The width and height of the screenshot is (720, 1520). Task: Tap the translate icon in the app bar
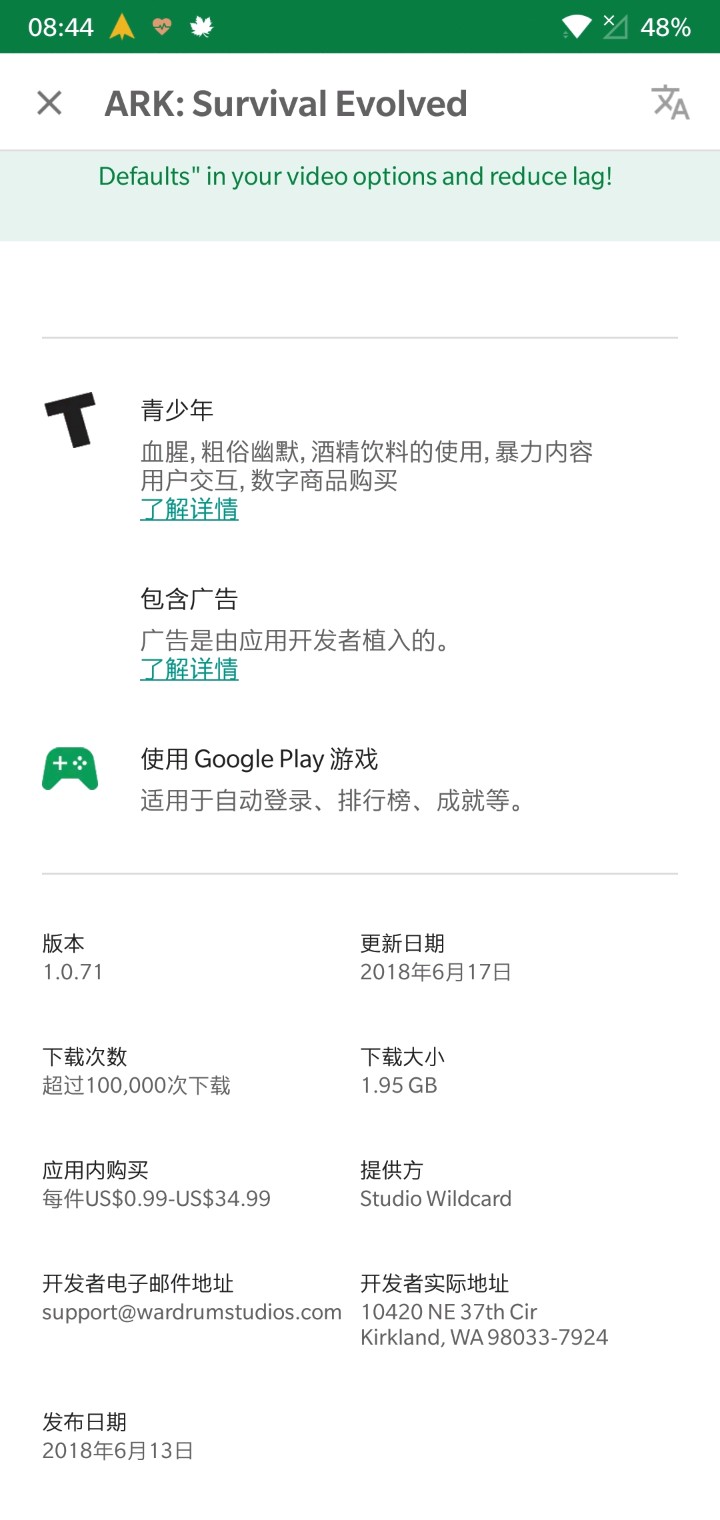click(670, 103)
